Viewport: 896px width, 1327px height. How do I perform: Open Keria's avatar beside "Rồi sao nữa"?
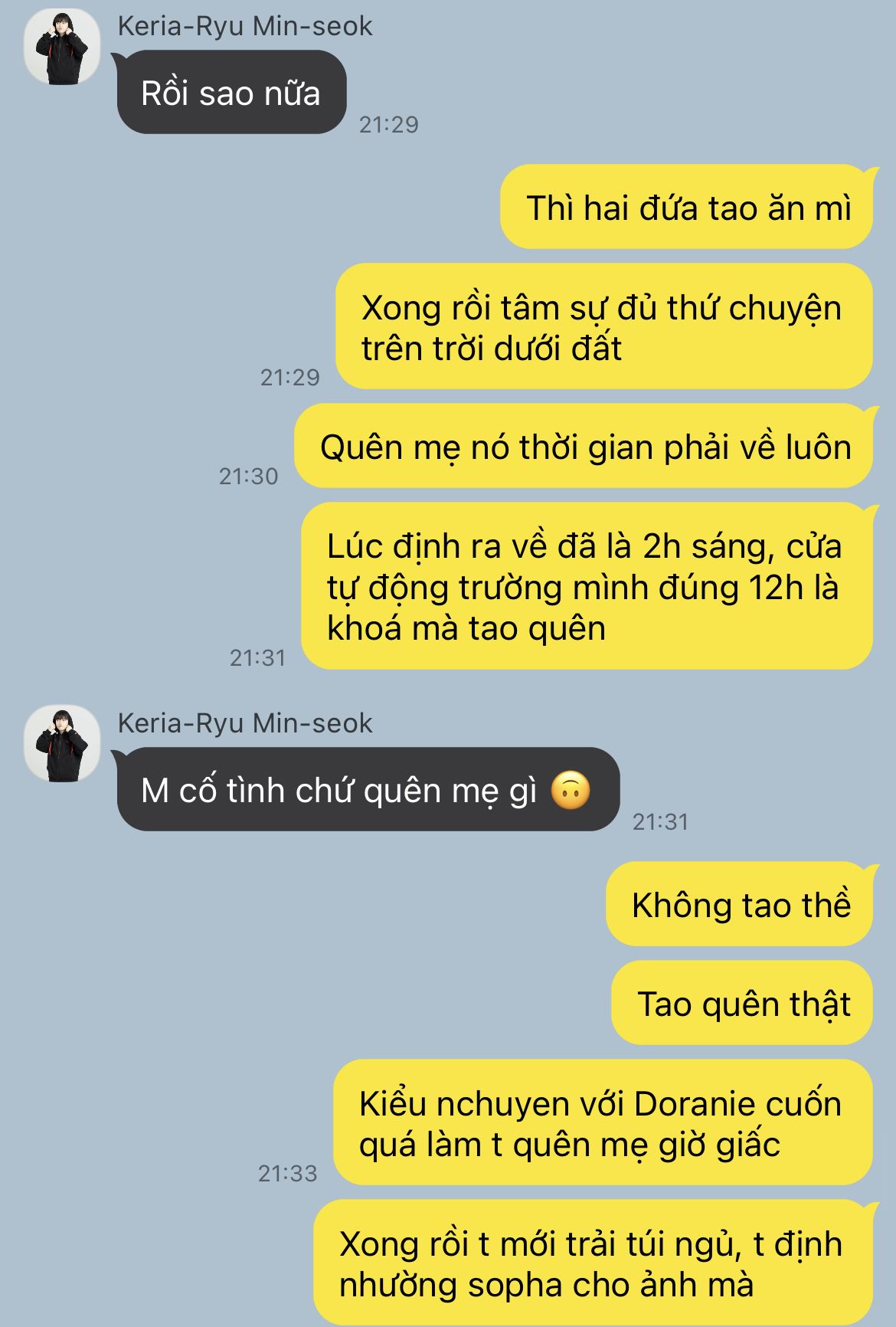(62, 47)
